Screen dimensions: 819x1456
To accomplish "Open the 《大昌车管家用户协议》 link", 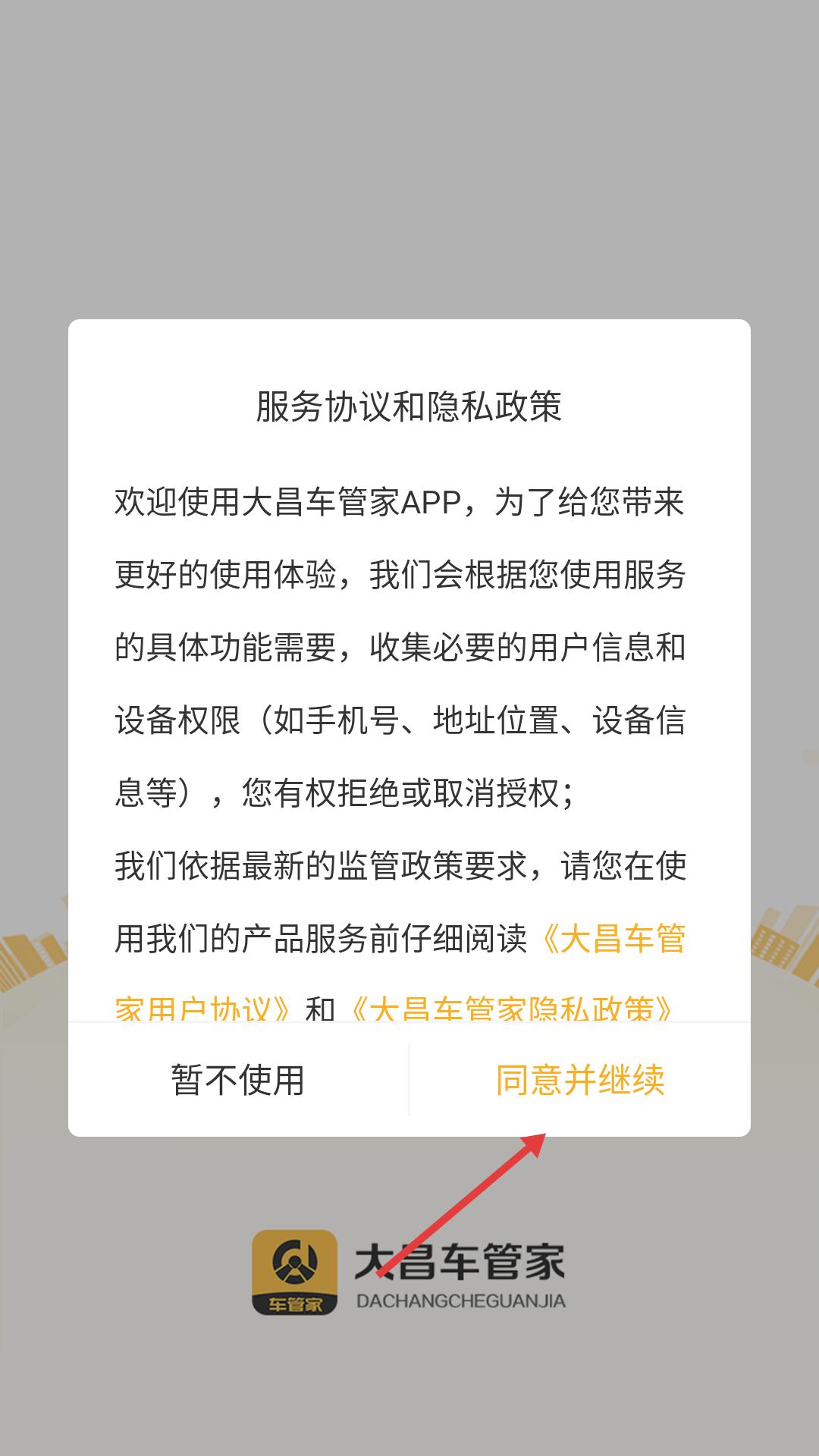I will tap(613, 939).
